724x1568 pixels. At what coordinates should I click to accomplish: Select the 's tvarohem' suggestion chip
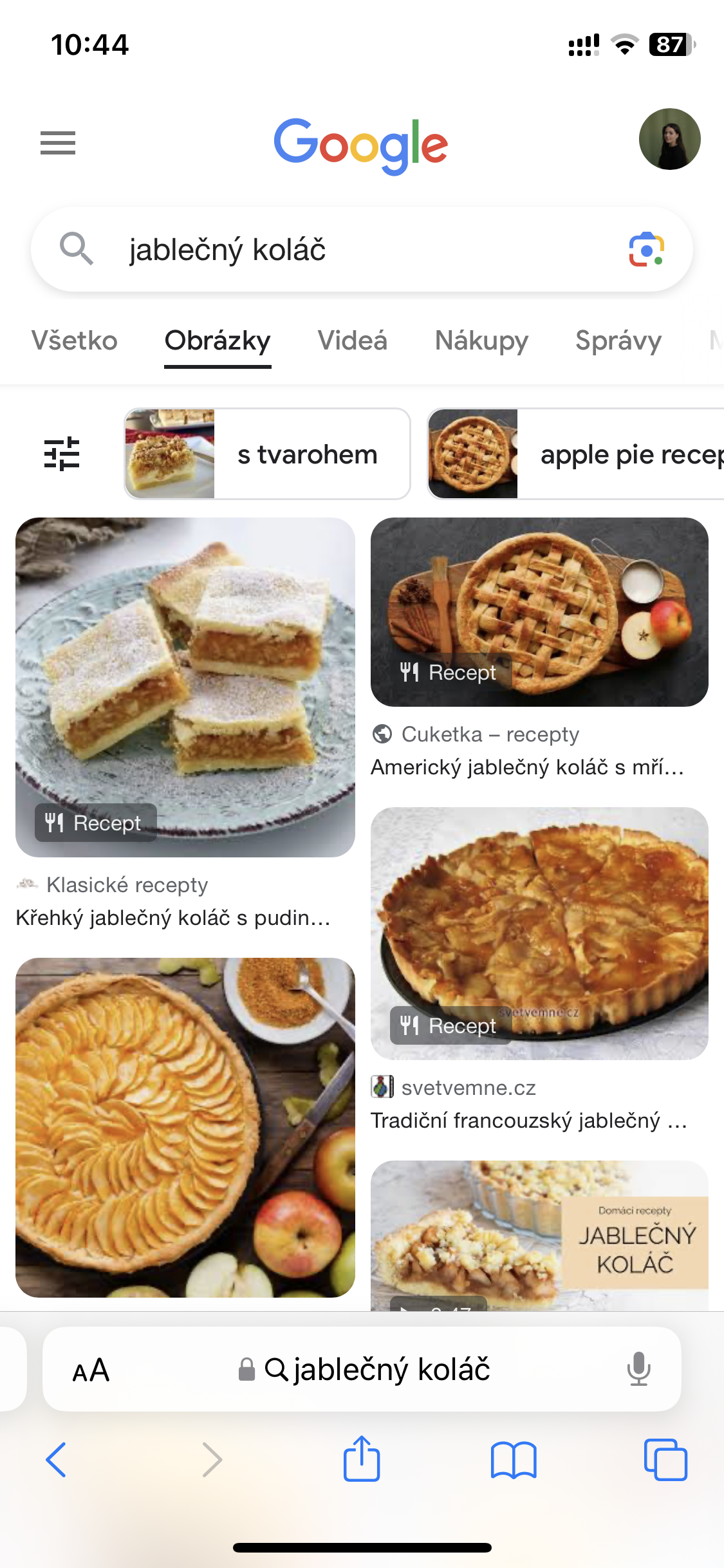(x=267, y=454)
